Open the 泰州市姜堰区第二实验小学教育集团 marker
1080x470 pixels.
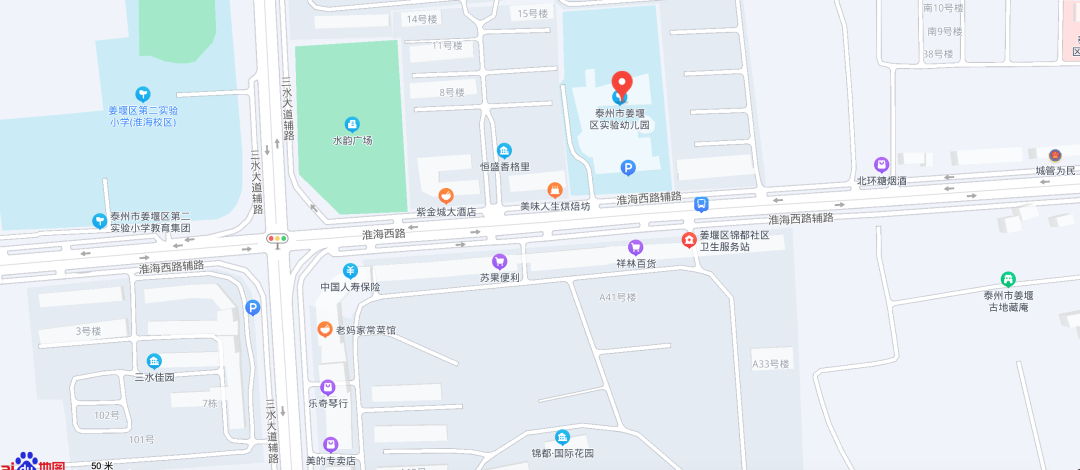(101, 221)
